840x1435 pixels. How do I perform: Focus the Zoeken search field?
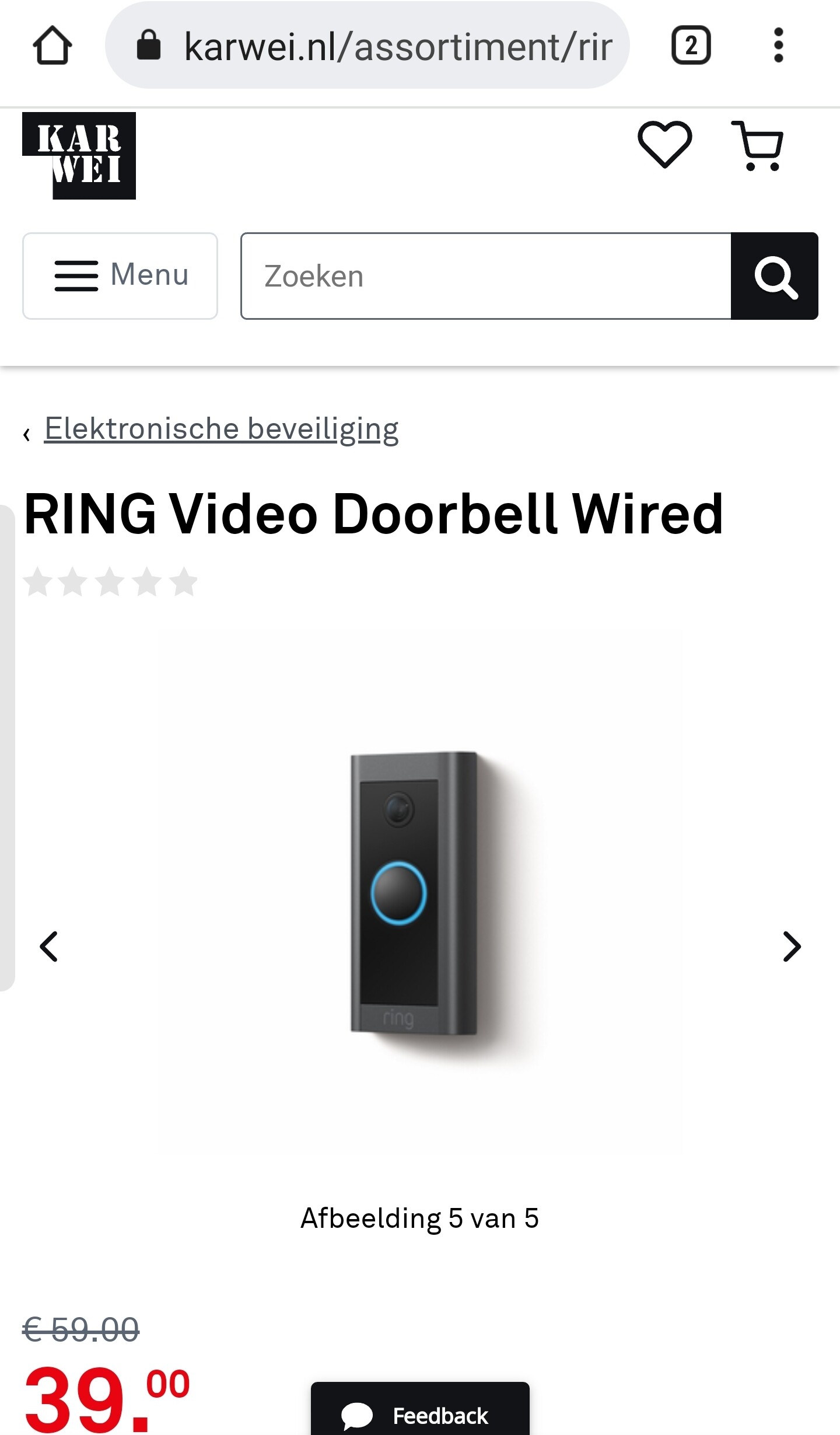coord(485,276)
